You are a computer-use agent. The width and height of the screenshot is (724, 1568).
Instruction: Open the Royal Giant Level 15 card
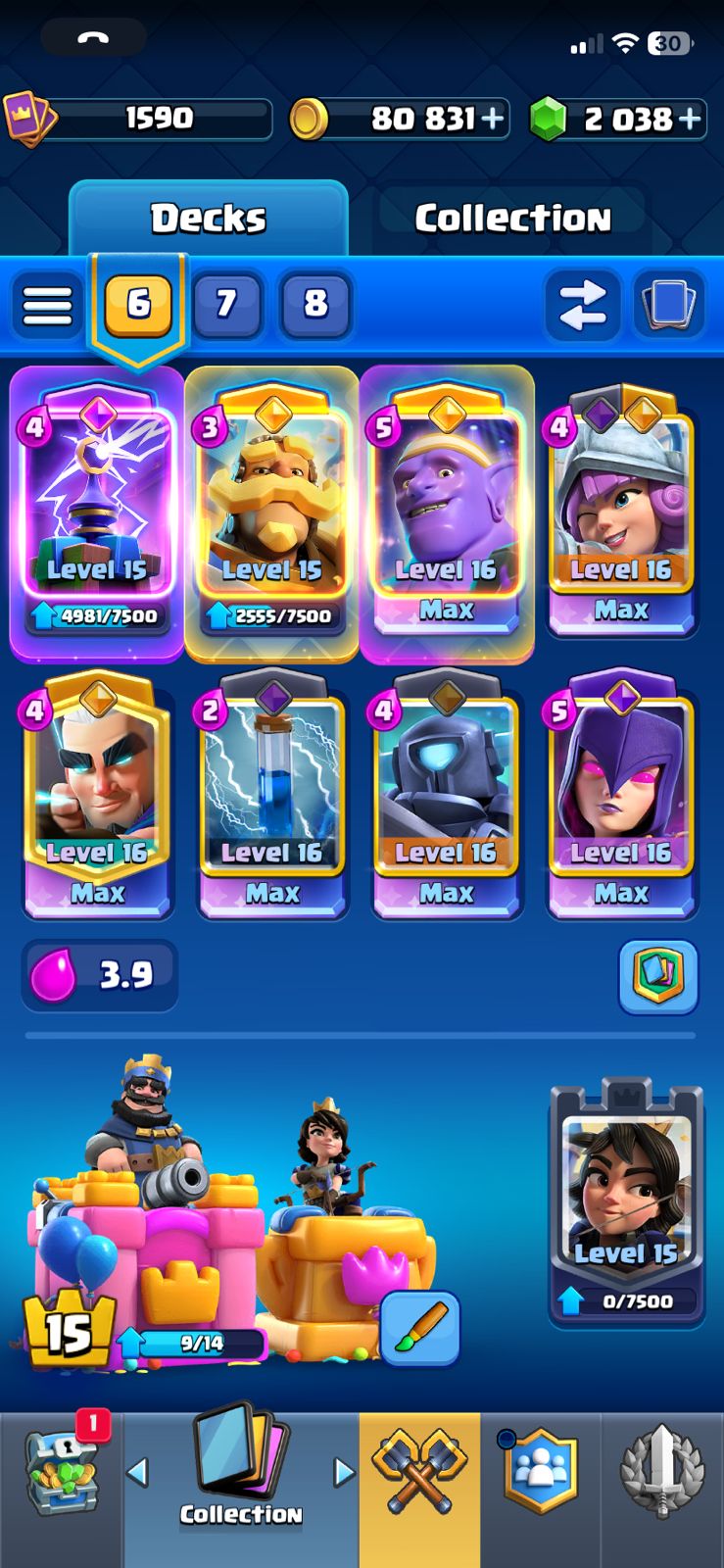[x=271, y=510]
